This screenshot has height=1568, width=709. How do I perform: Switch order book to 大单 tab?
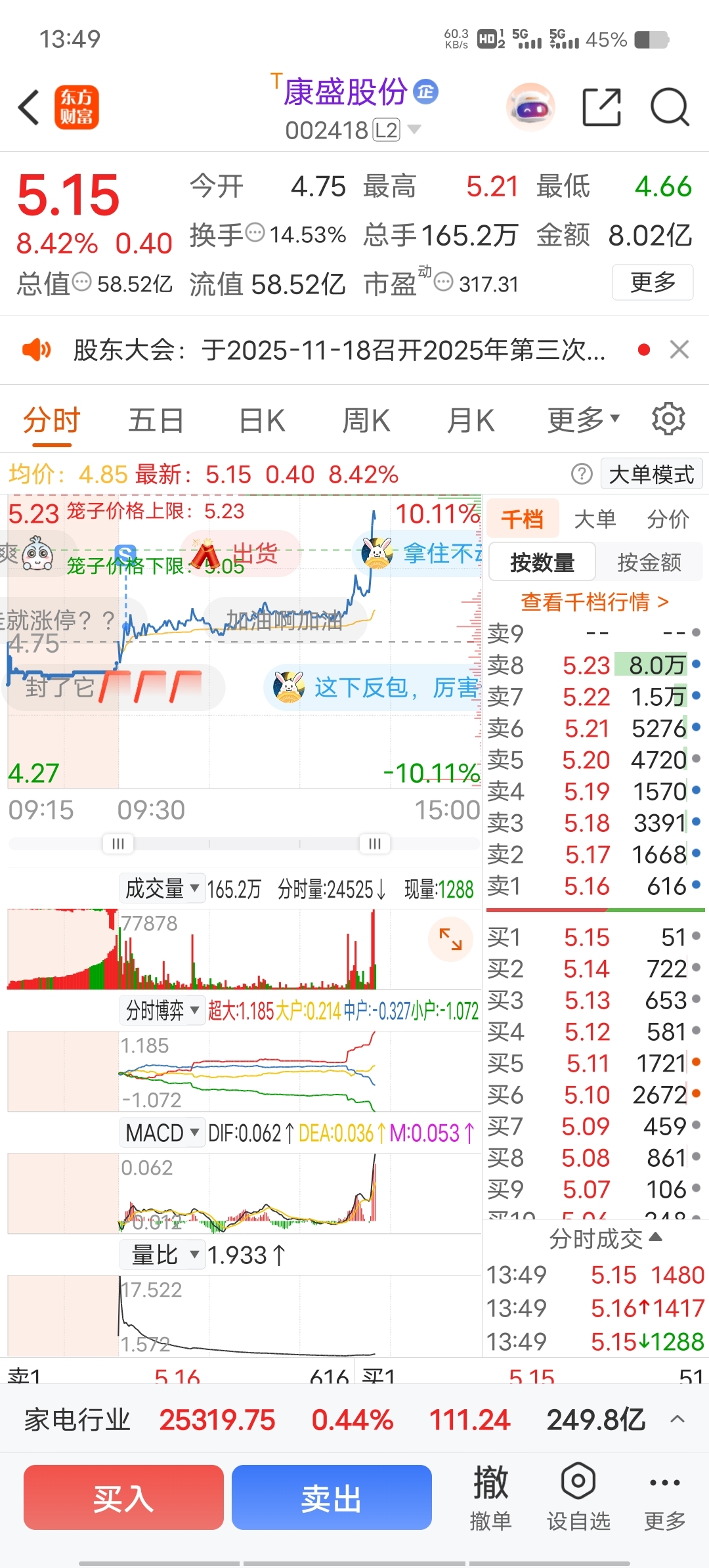tap(595, 519)
